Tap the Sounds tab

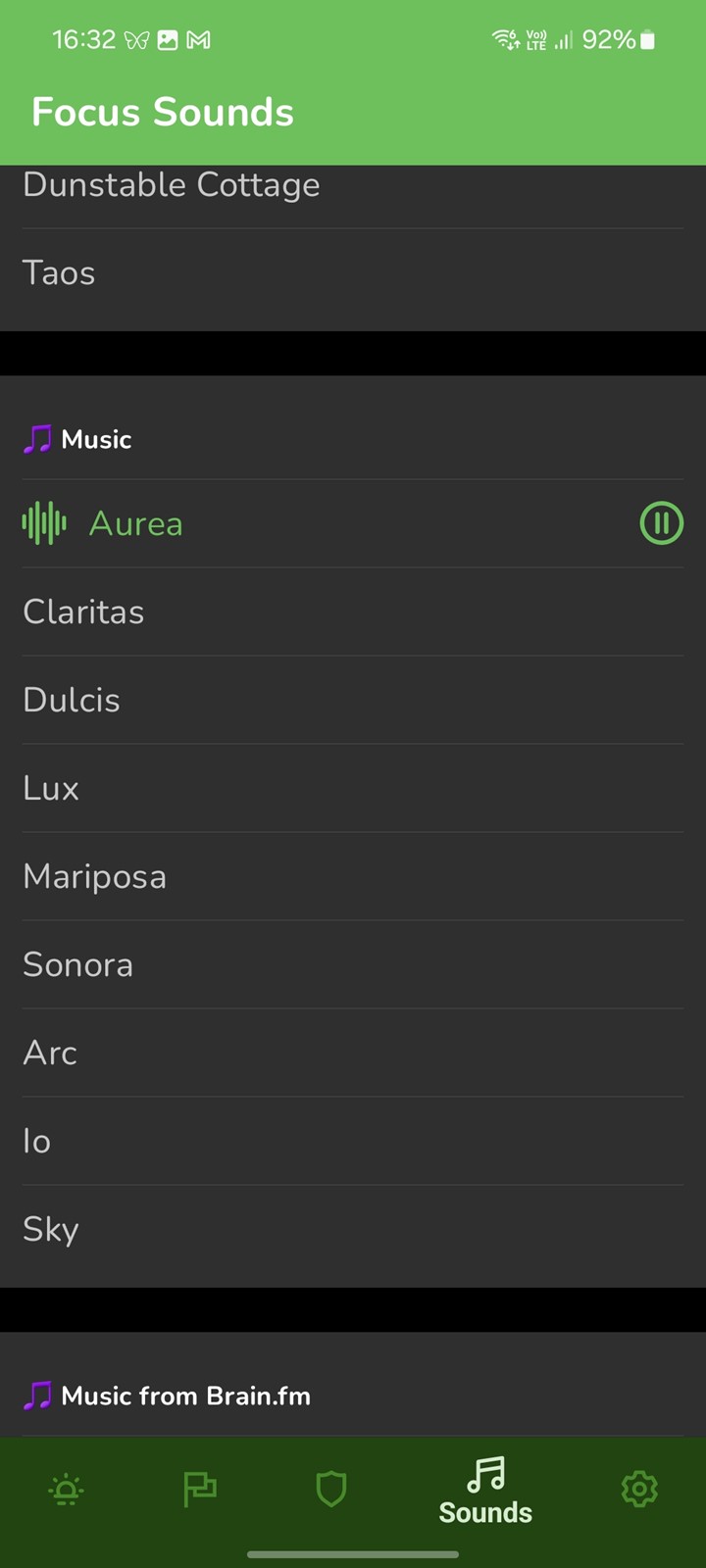485,1492
